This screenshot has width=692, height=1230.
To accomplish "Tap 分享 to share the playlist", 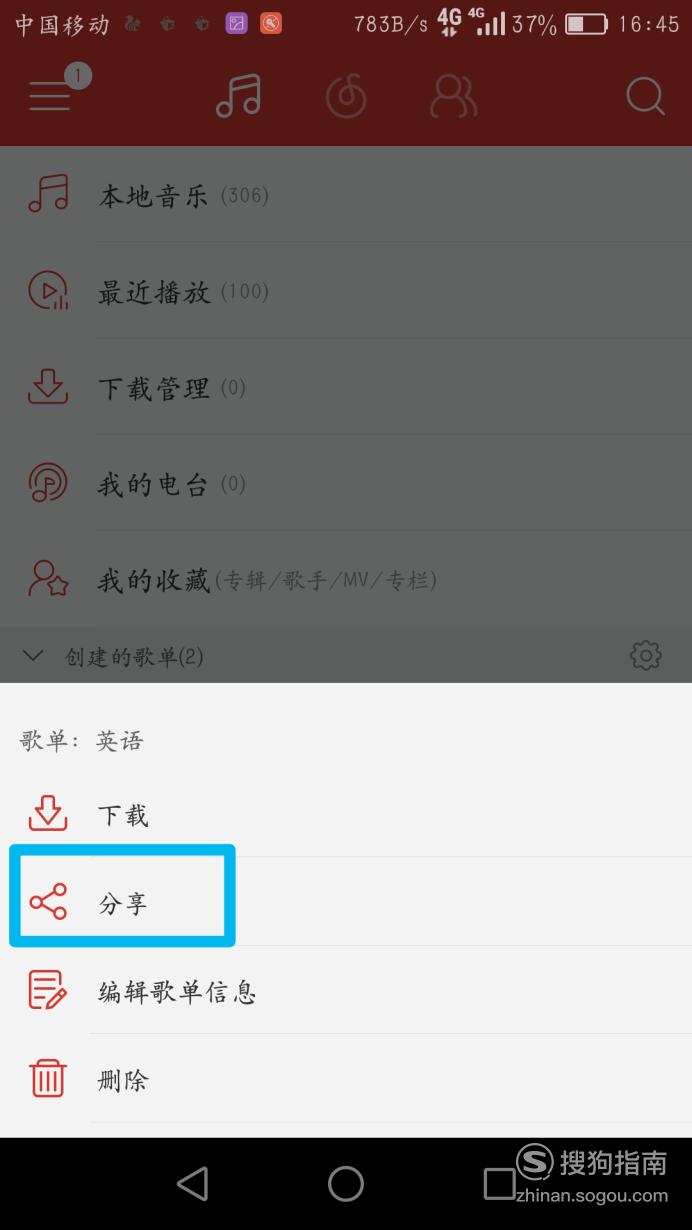I will 346,903.
